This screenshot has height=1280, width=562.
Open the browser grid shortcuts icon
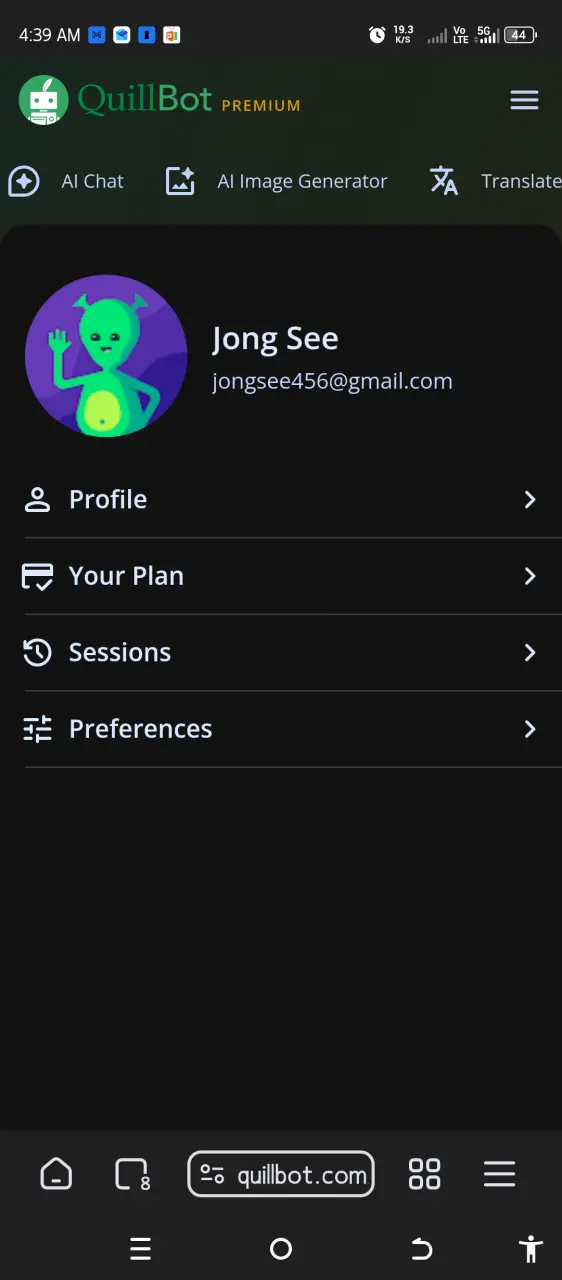coord(425,1174)
